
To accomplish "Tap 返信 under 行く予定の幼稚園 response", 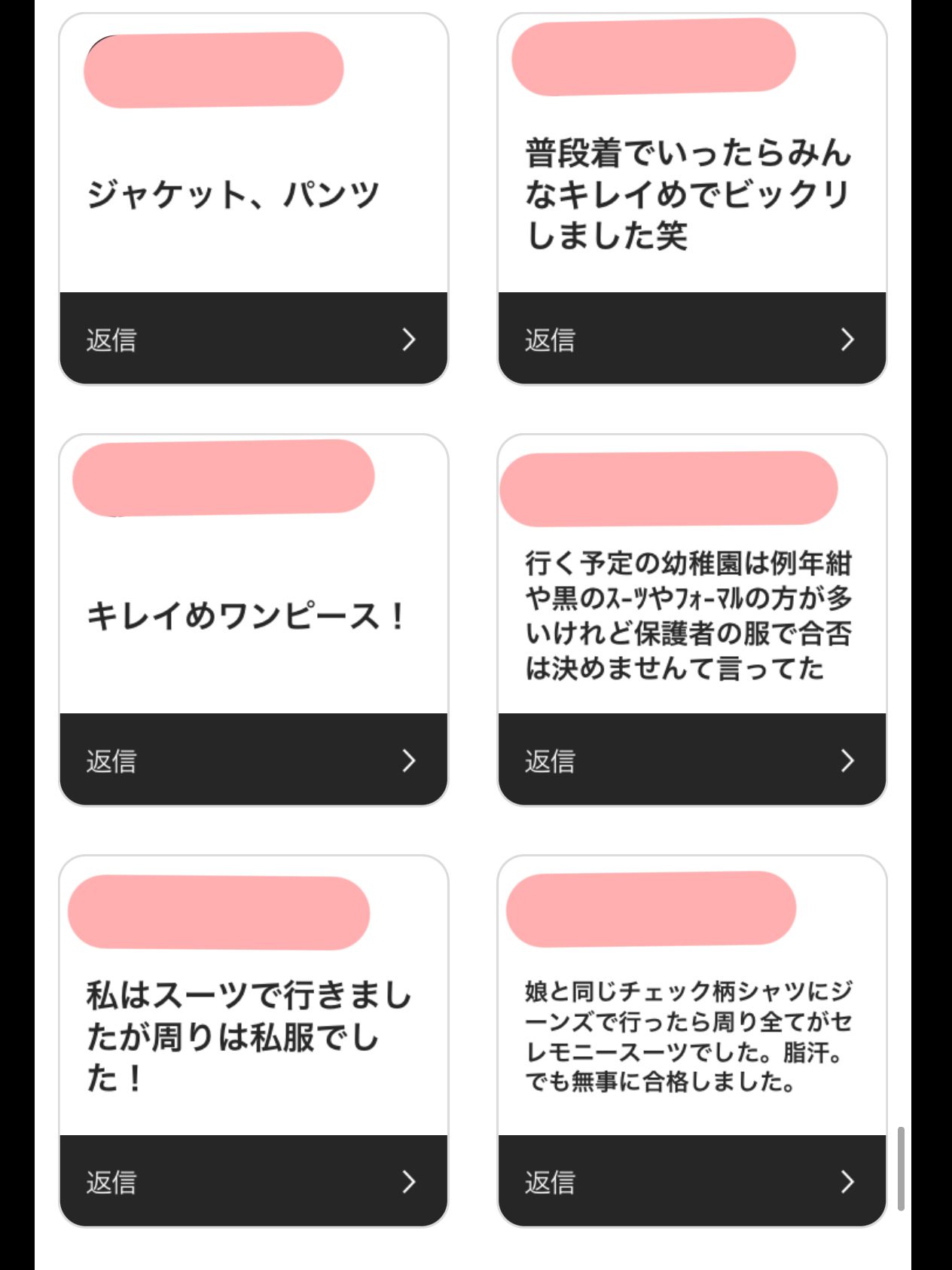I will [x=691, y=760].
